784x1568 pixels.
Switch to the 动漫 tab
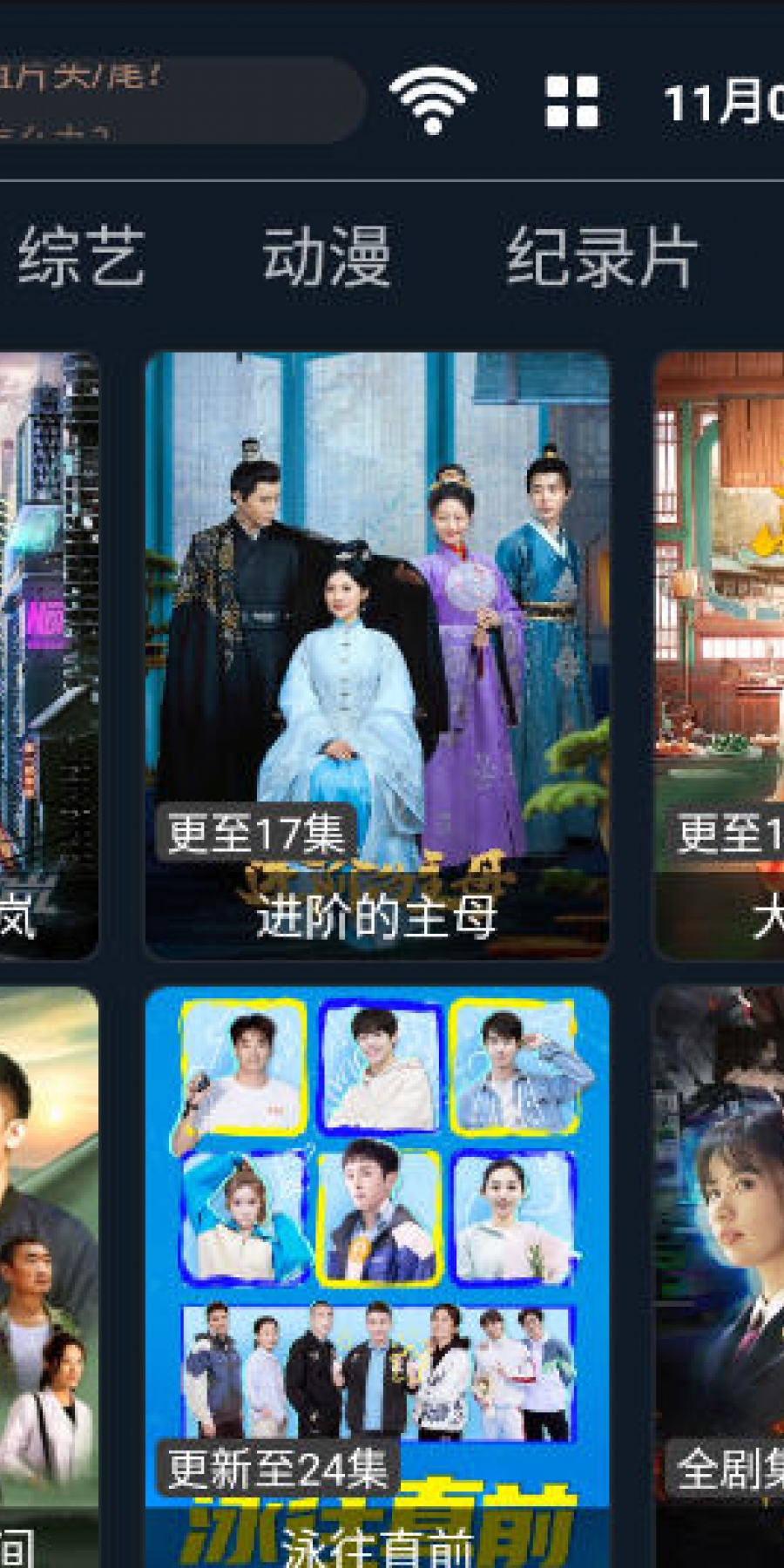click(327, 257)
